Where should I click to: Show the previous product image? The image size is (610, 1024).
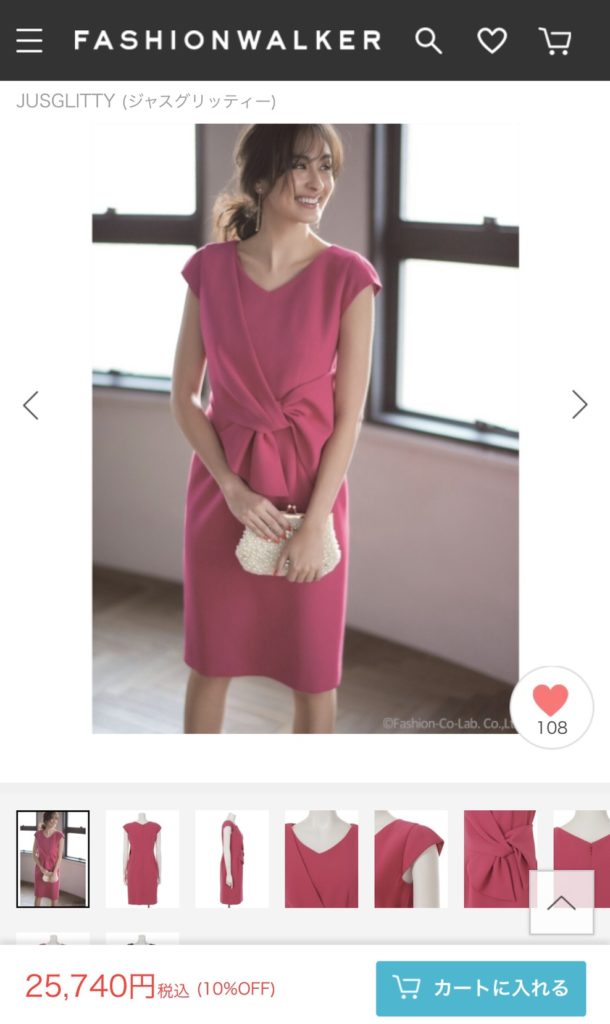[x=31, y=405]
